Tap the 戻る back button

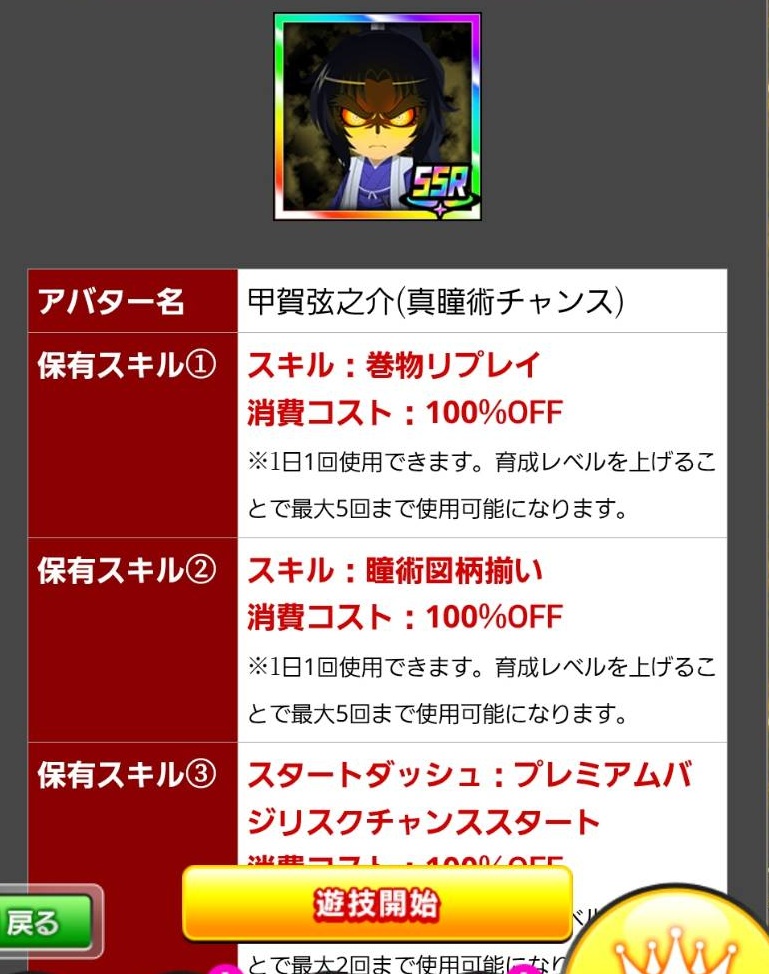(42, 922)
